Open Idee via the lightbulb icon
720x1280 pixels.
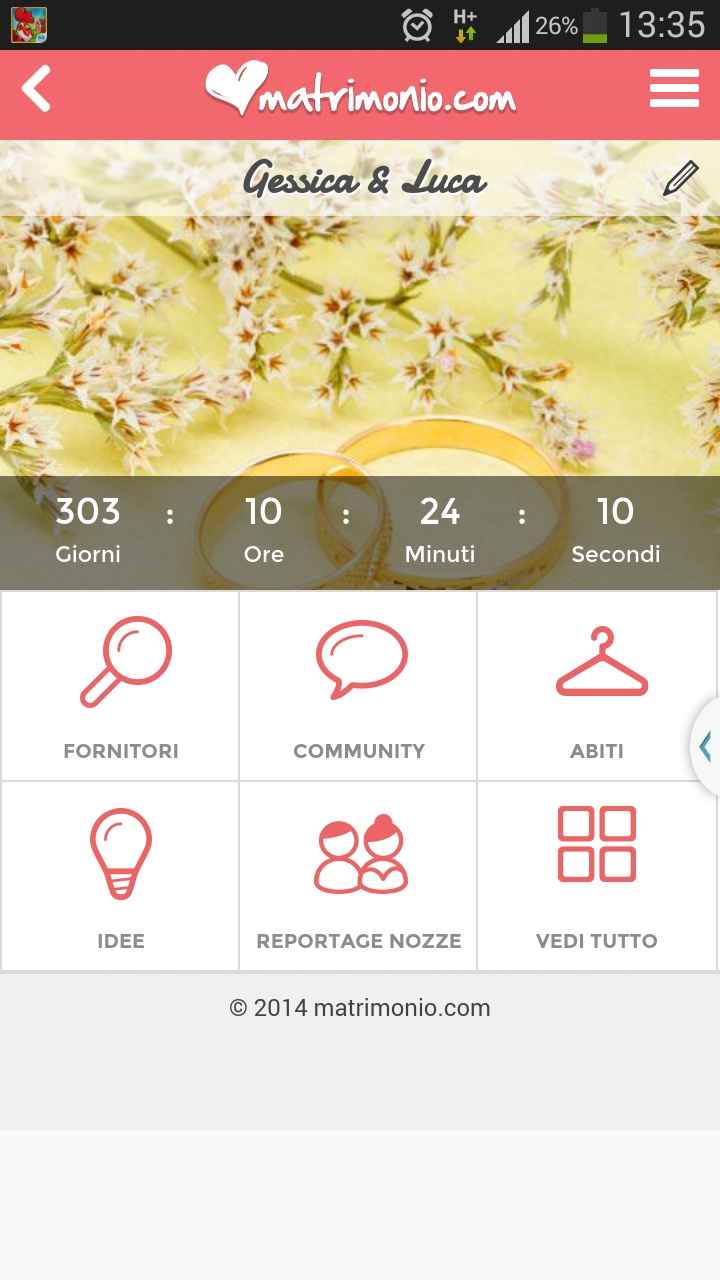[119, 875]
